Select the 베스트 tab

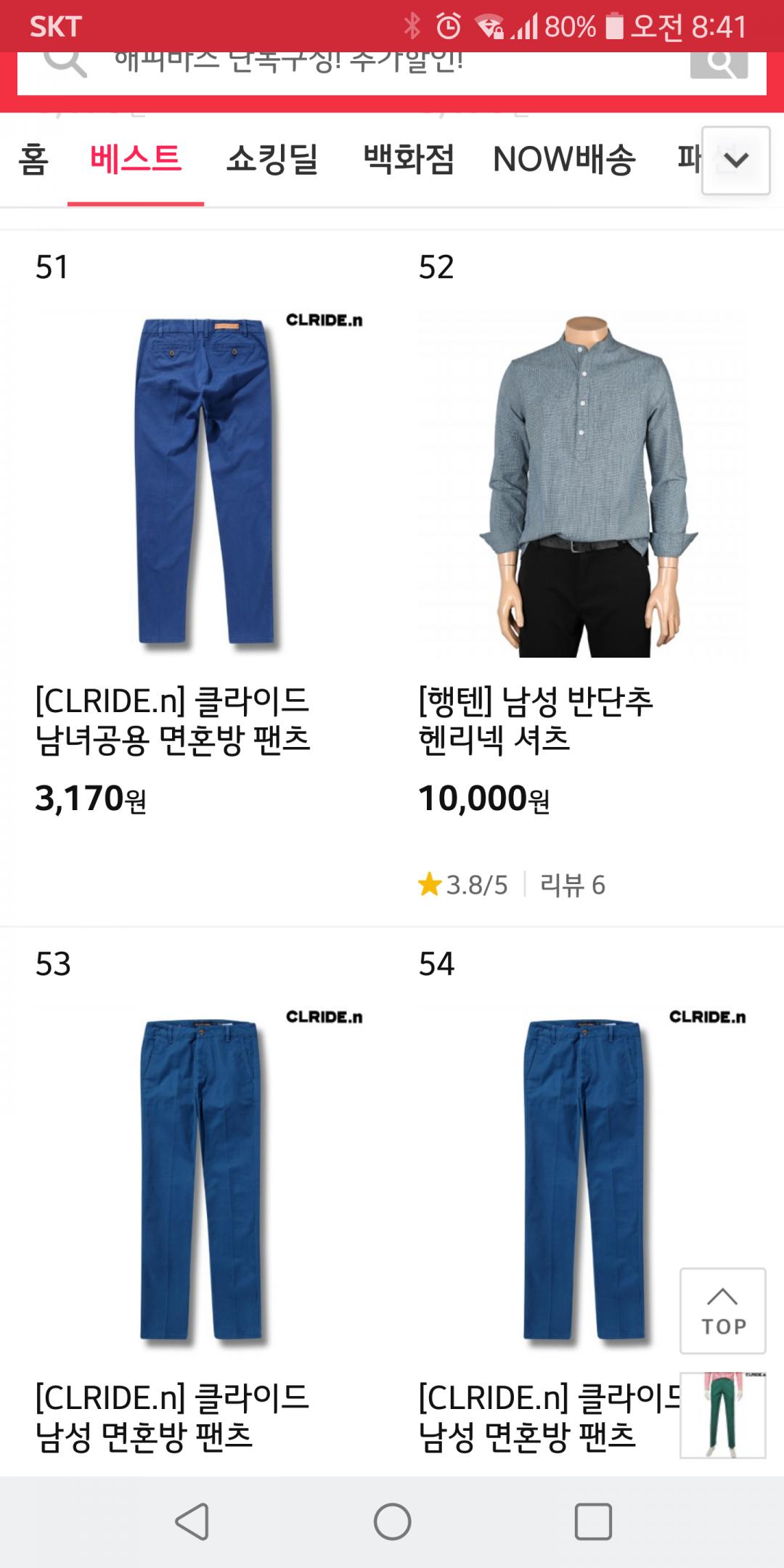(x=136, y=160)
